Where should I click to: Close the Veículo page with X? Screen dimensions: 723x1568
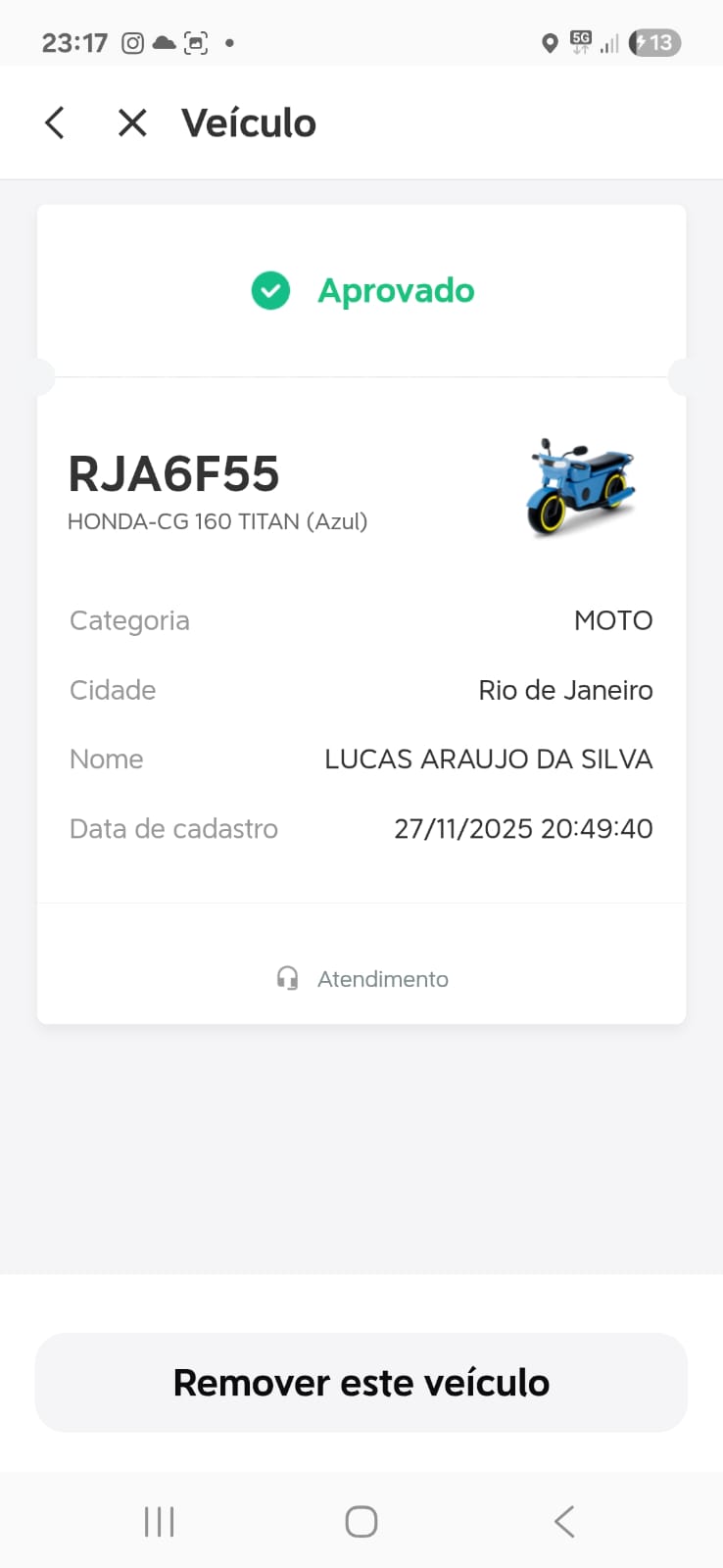pos(132,123)
